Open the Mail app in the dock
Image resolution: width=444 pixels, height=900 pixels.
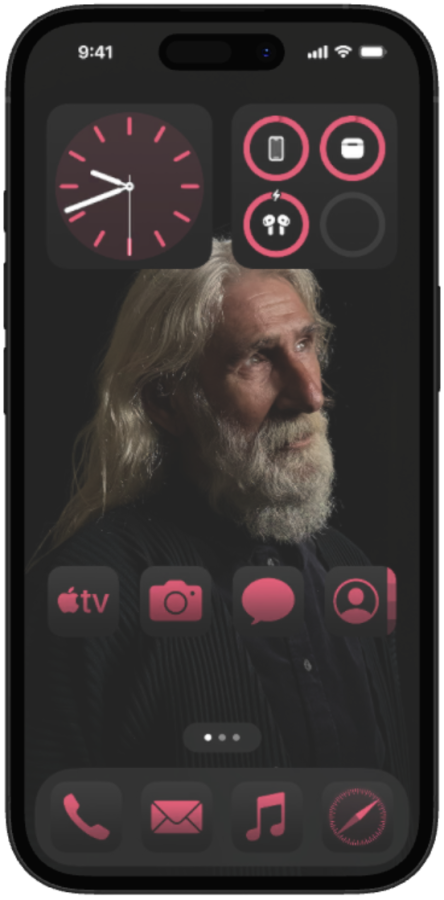tap(176, 816)
